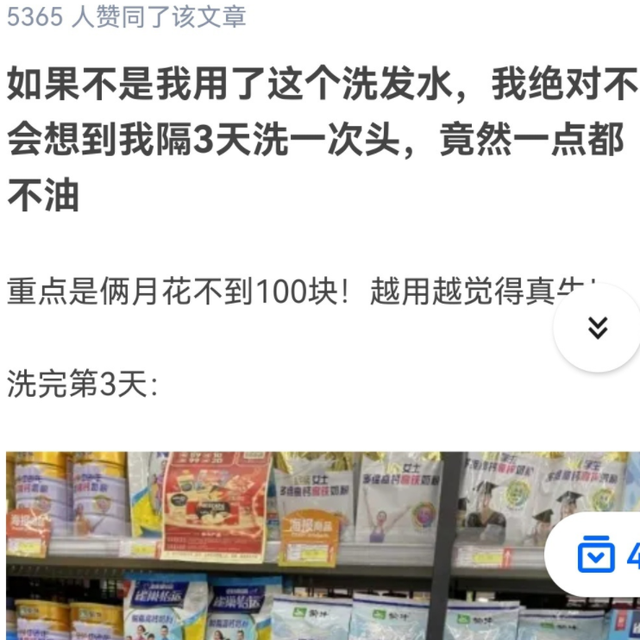The height and width of the screenshot is (640, 640).
Task: Open the bookmark collection button
Action: 599,556
